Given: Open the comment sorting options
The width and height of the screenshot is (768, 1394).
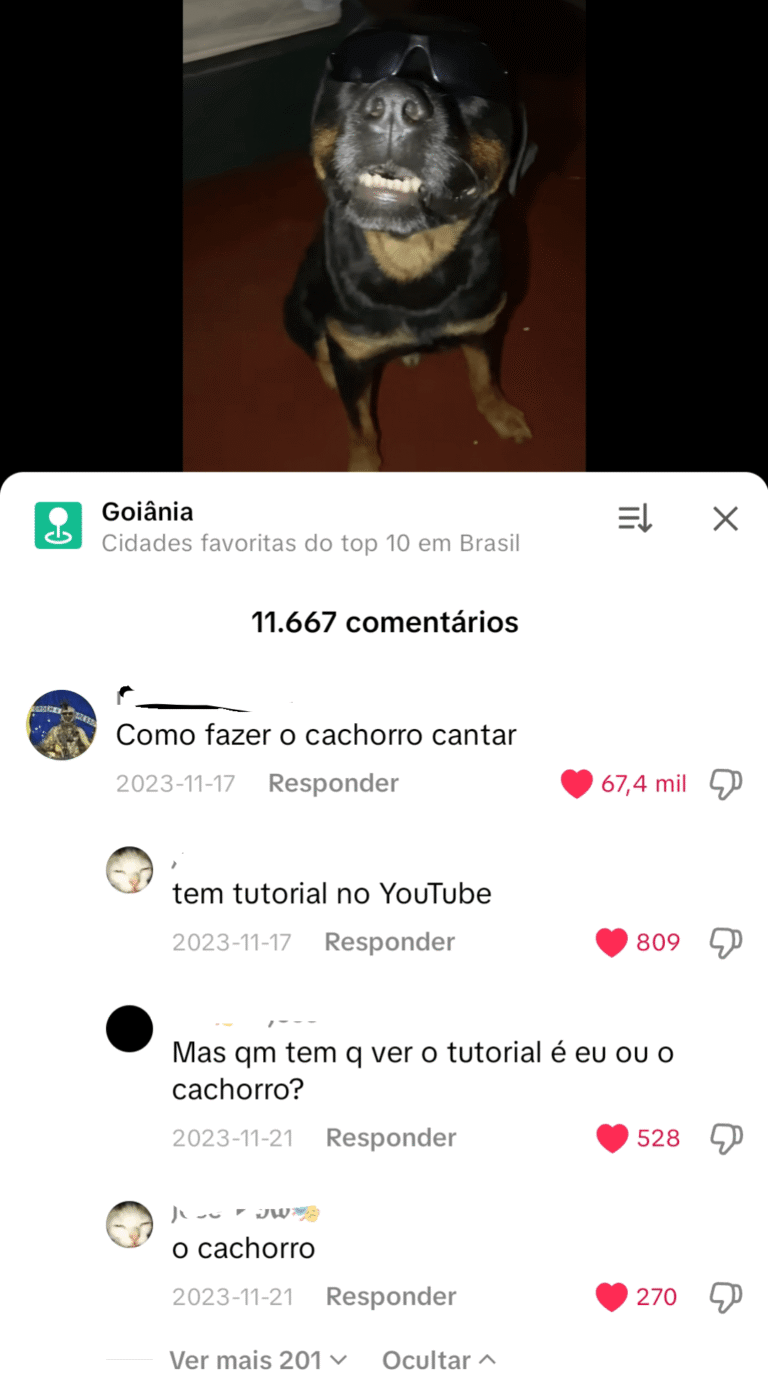Looking at the screenshot, I should (635, 518).
